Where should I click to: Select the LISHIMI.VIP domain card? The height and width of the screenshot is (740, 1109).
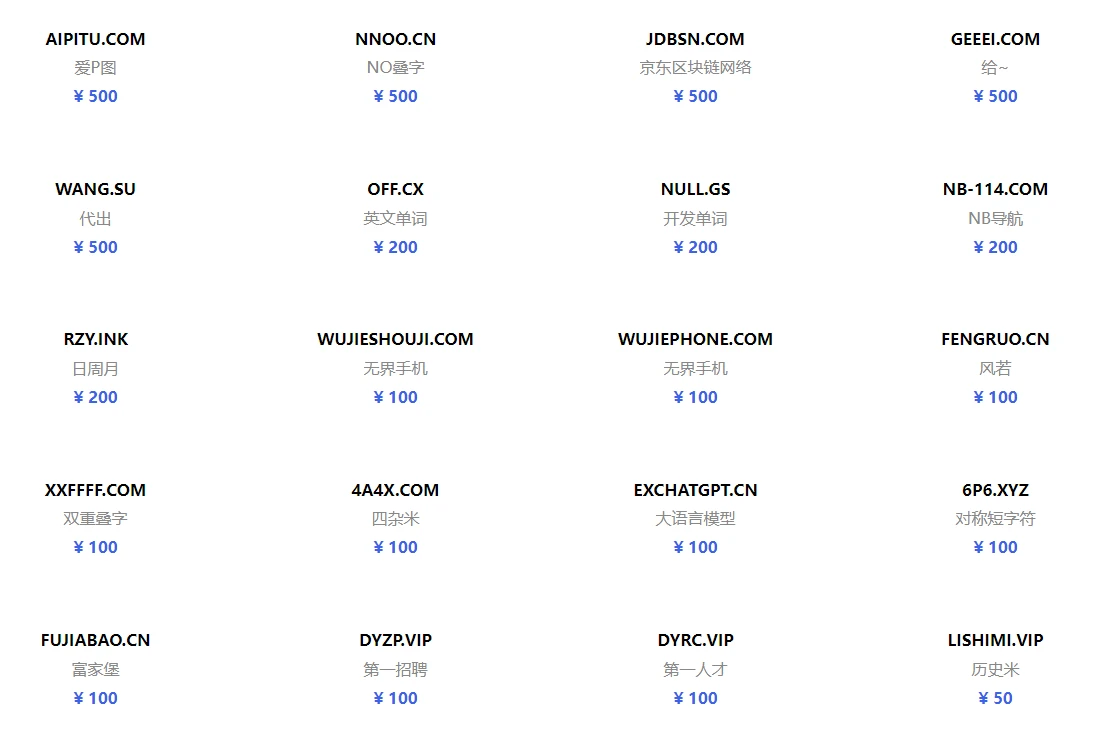pos(995,641)
